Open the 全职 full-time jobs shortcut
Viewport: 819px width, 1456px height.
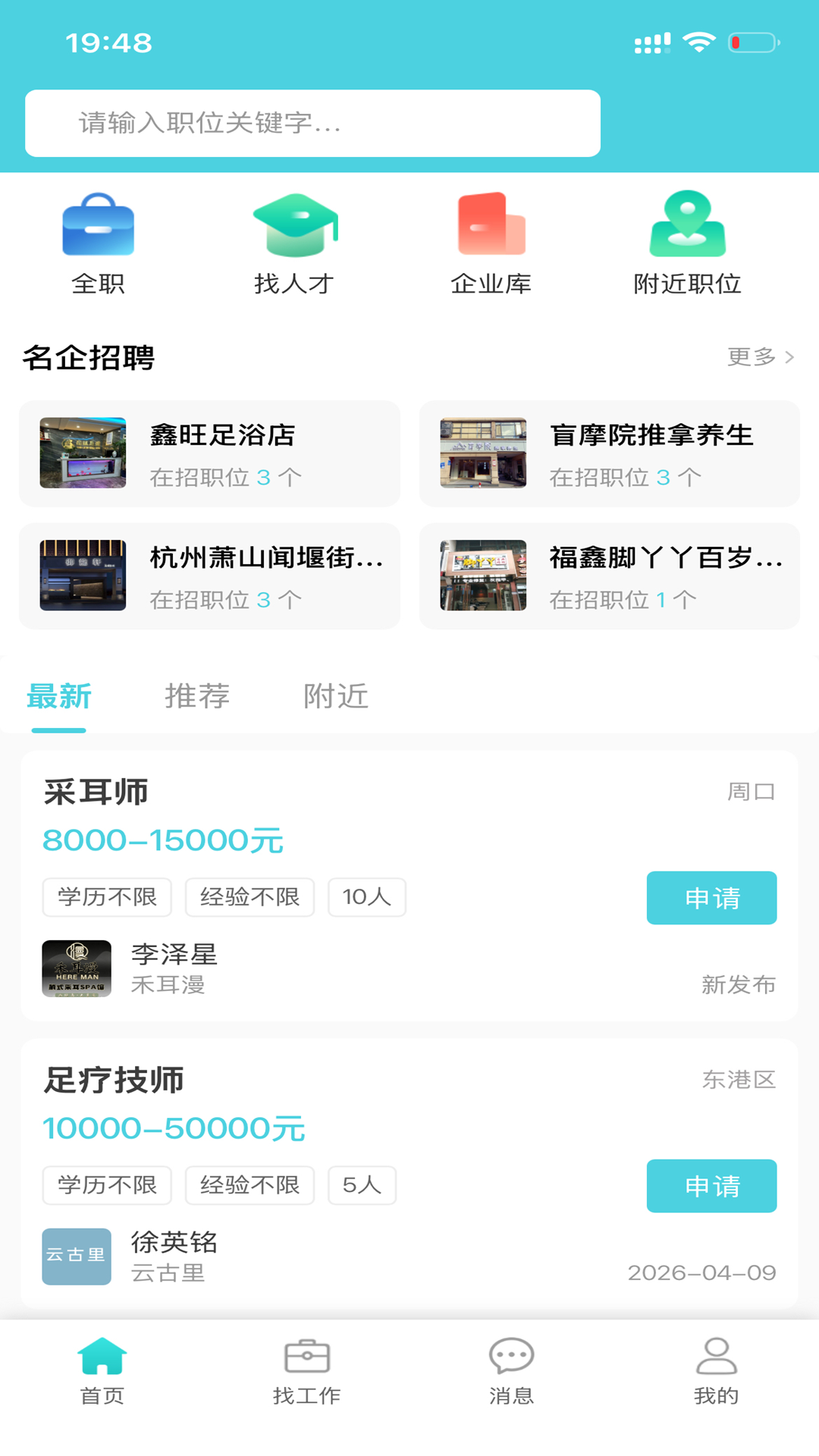click(98, 243)
